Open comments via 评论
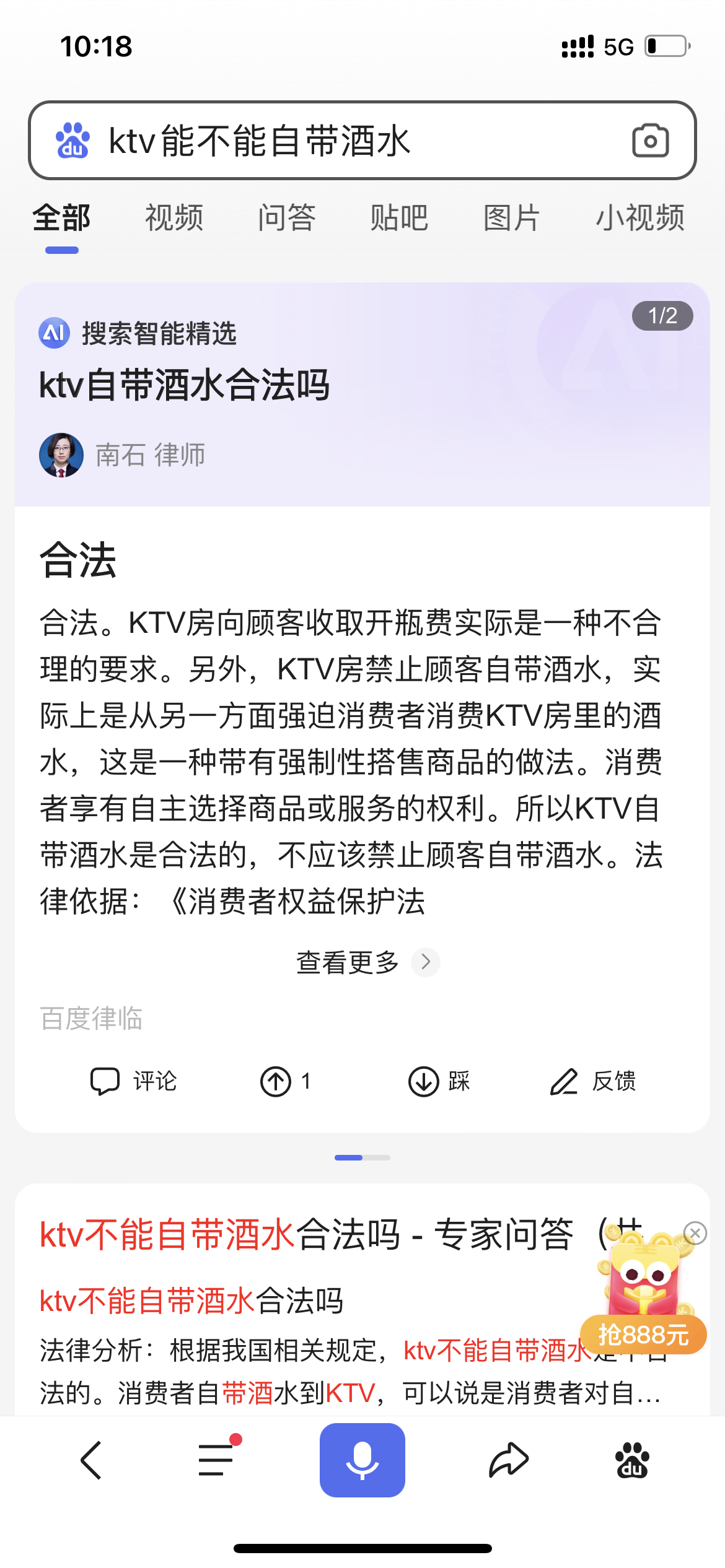Screen dimensions: 725x1568 (134, 1082)
